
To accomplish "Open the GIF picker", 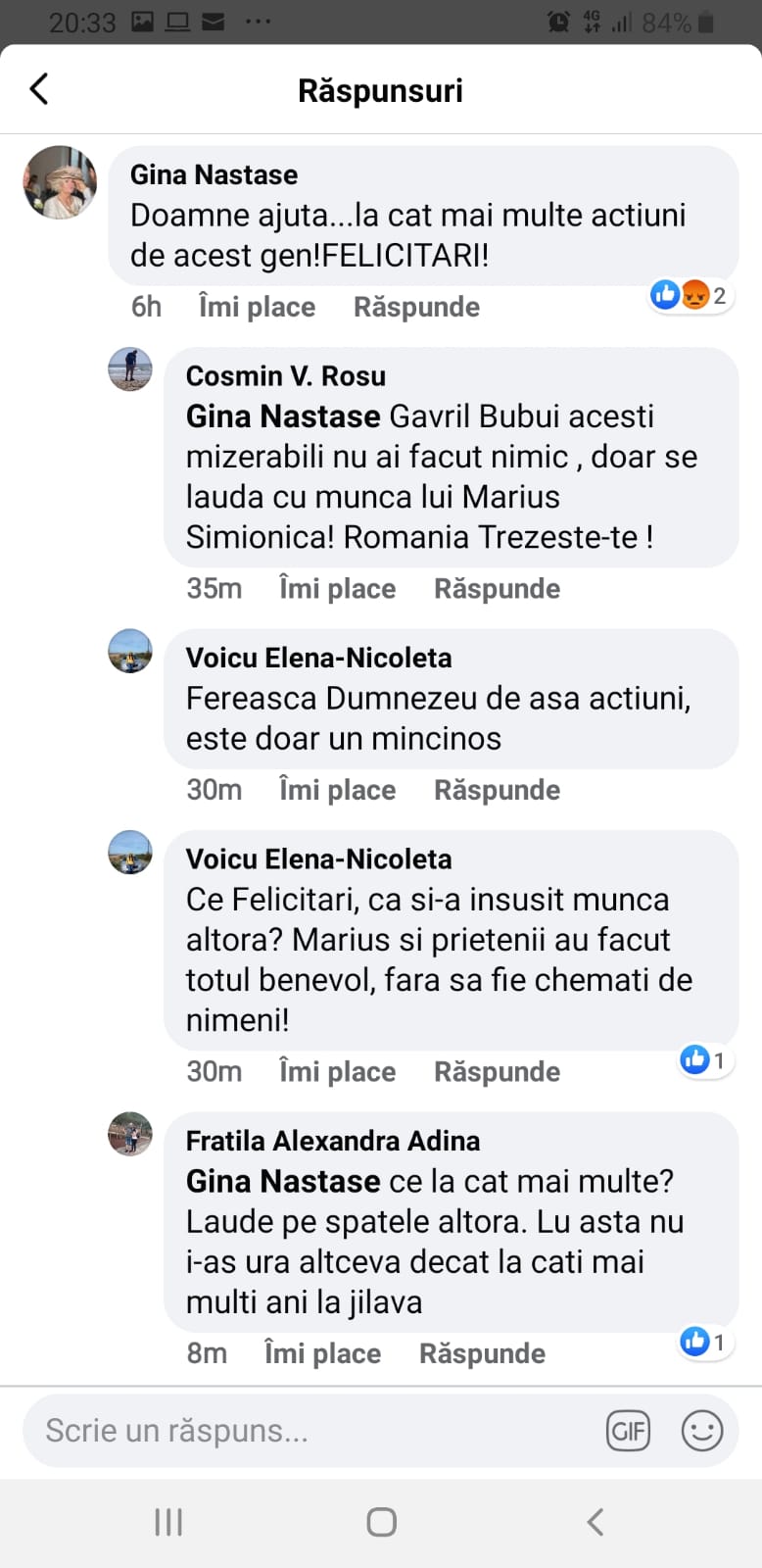I will pos(628,1432).
